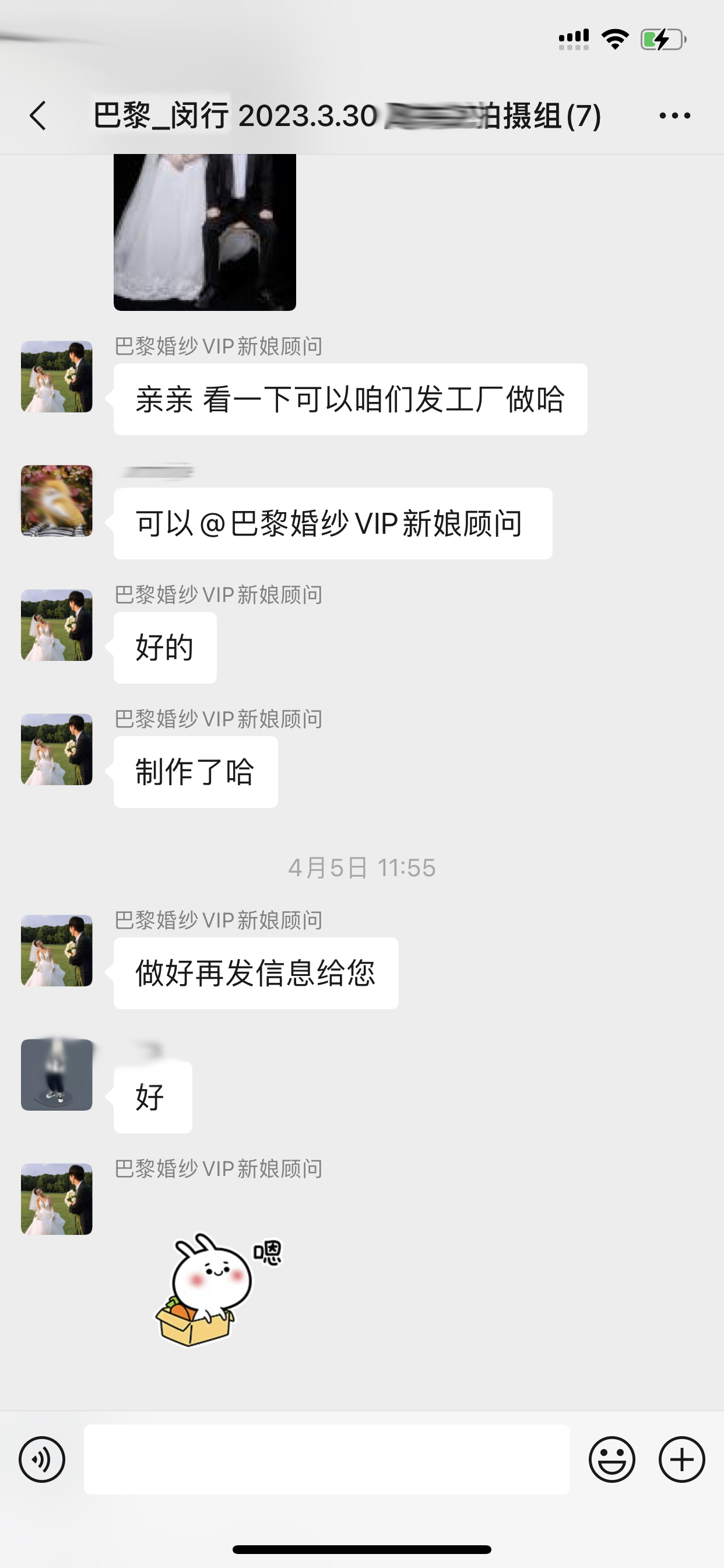The width and height of the screenshot is (724, 1568).
Task: Open the emoji sticker panel
Action: pyautogui.click(x=611, y=1459)
